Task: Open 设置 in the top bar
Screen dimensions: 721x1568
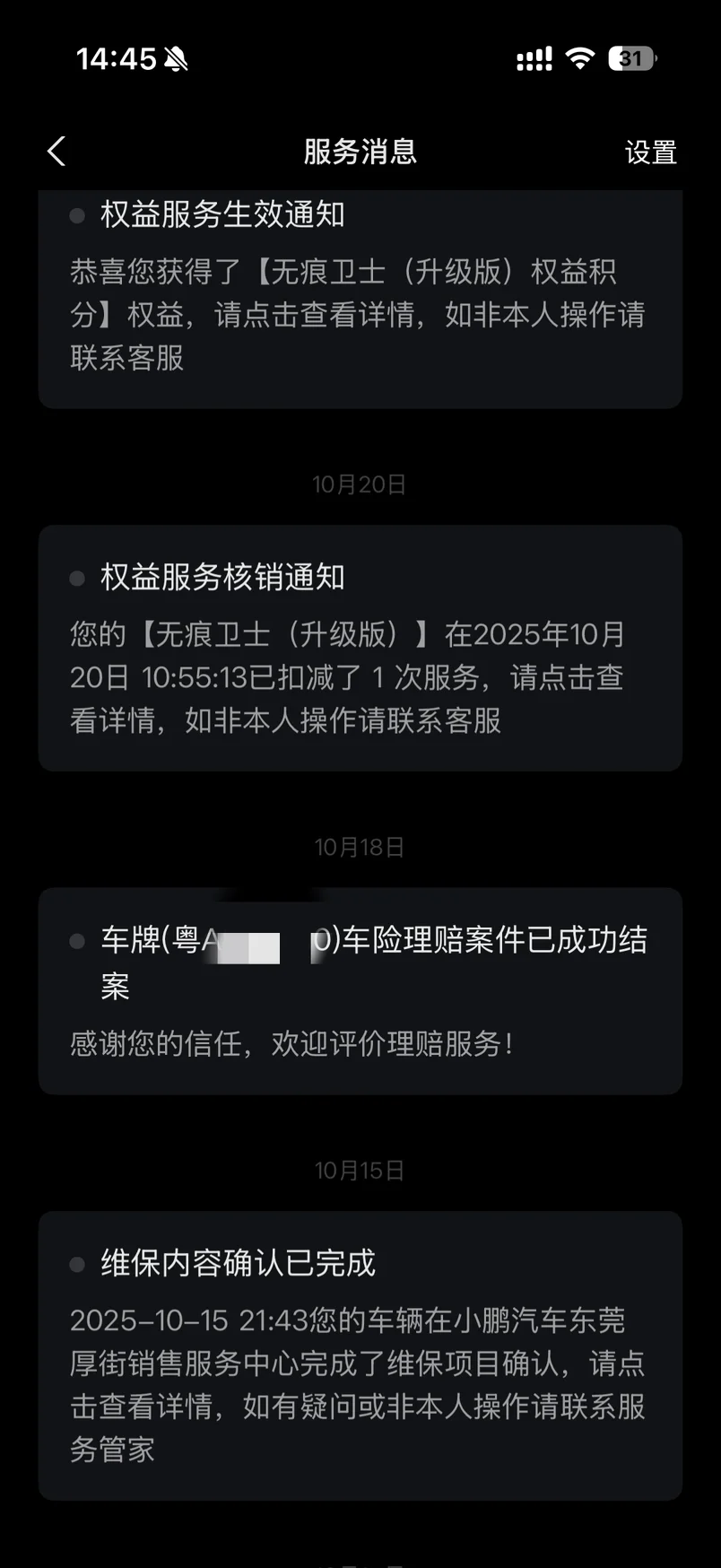Action: click(650, 152)
